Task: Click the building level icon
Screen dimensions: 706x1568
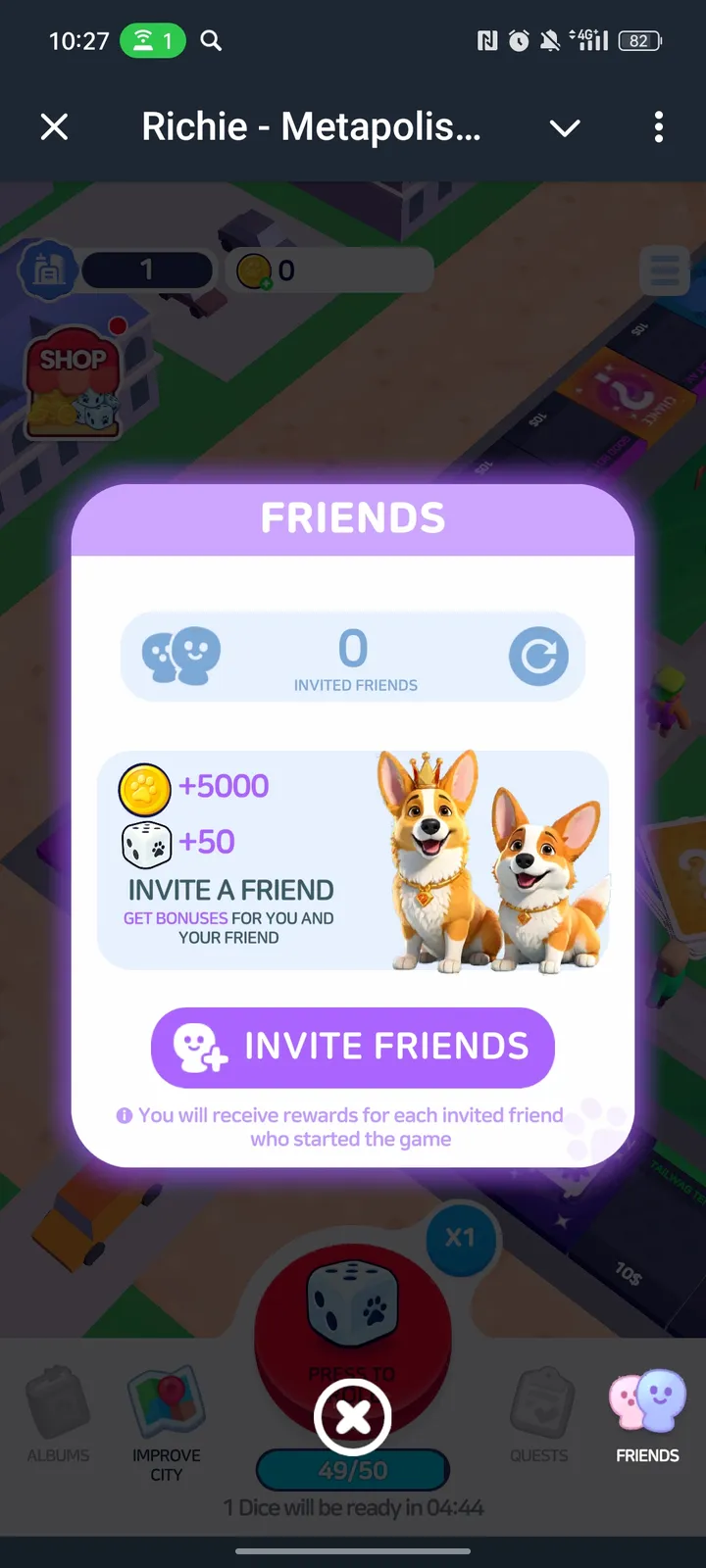Action: pos(47,270)
